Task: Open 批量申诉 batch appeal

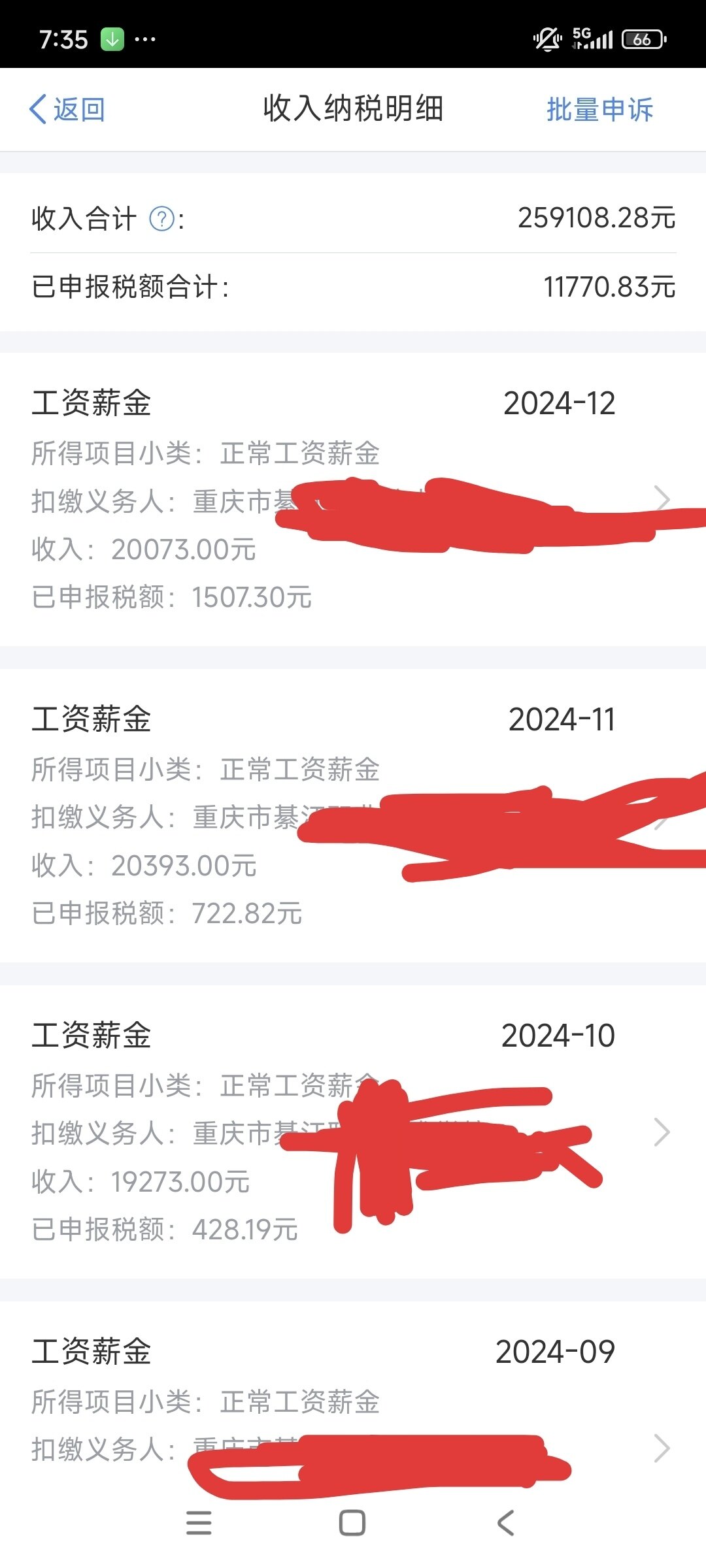Action: coord(599,109)
